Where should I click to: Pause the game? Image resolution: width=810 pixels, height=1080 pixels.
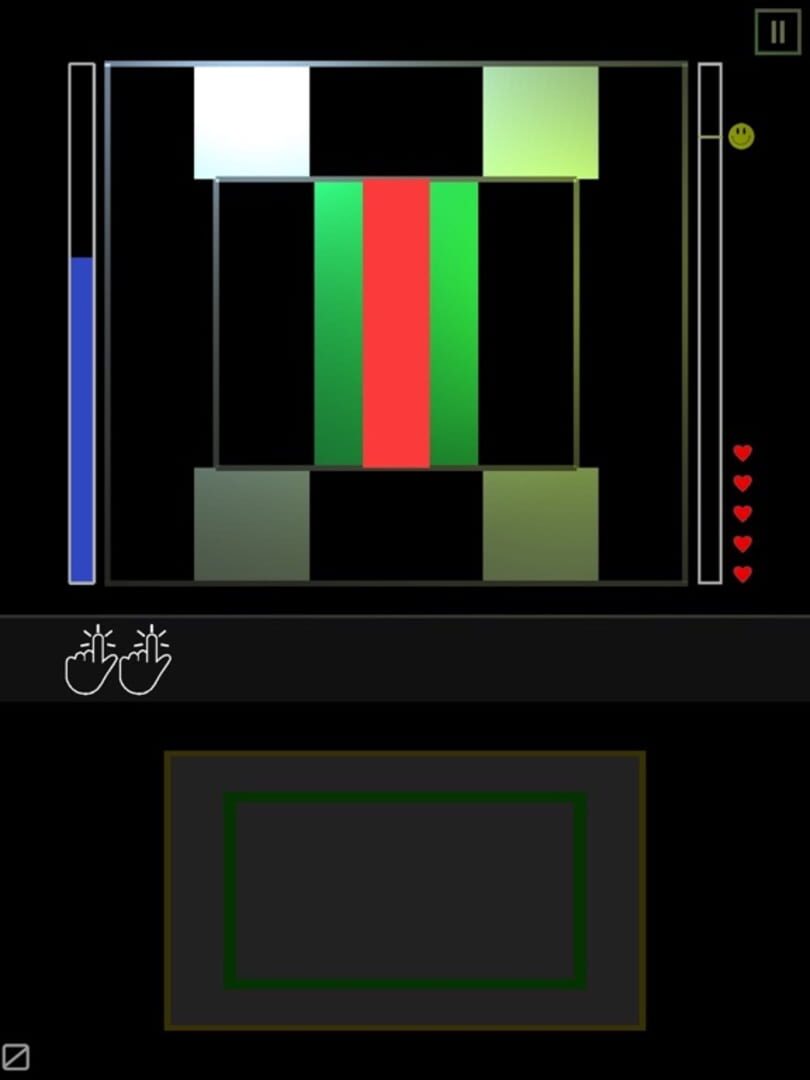(x=777, y=32)
